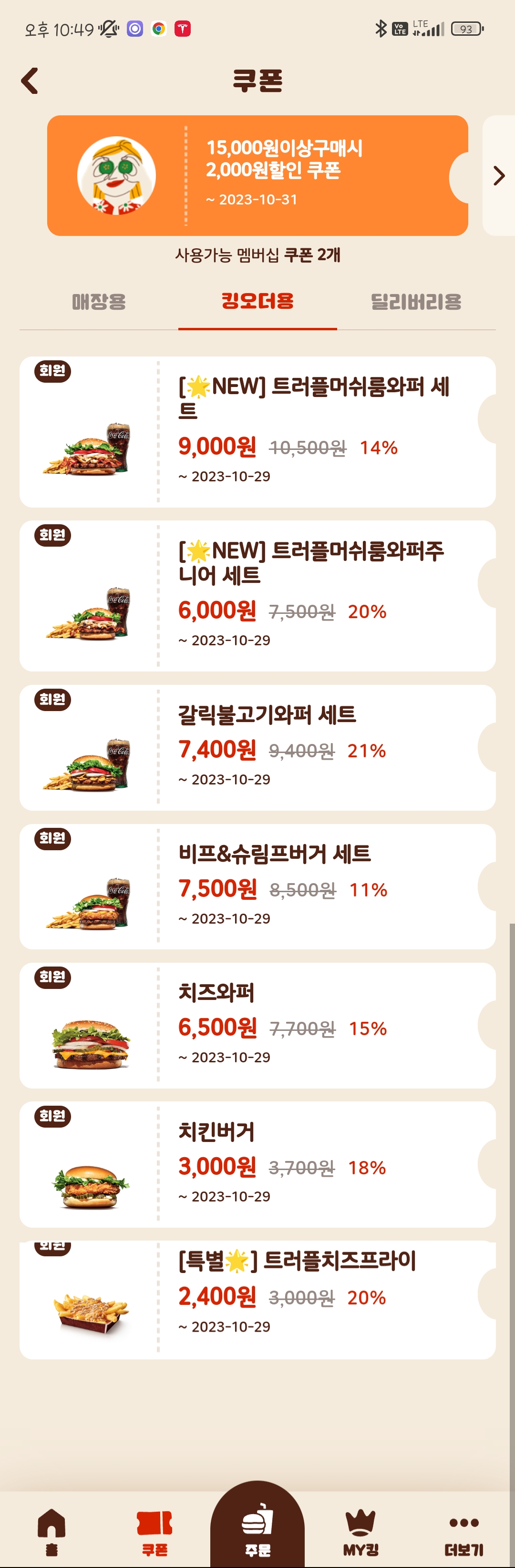515x1568 pixels.
Task: Open the 더보기 menu
Action: [464, 1531]
